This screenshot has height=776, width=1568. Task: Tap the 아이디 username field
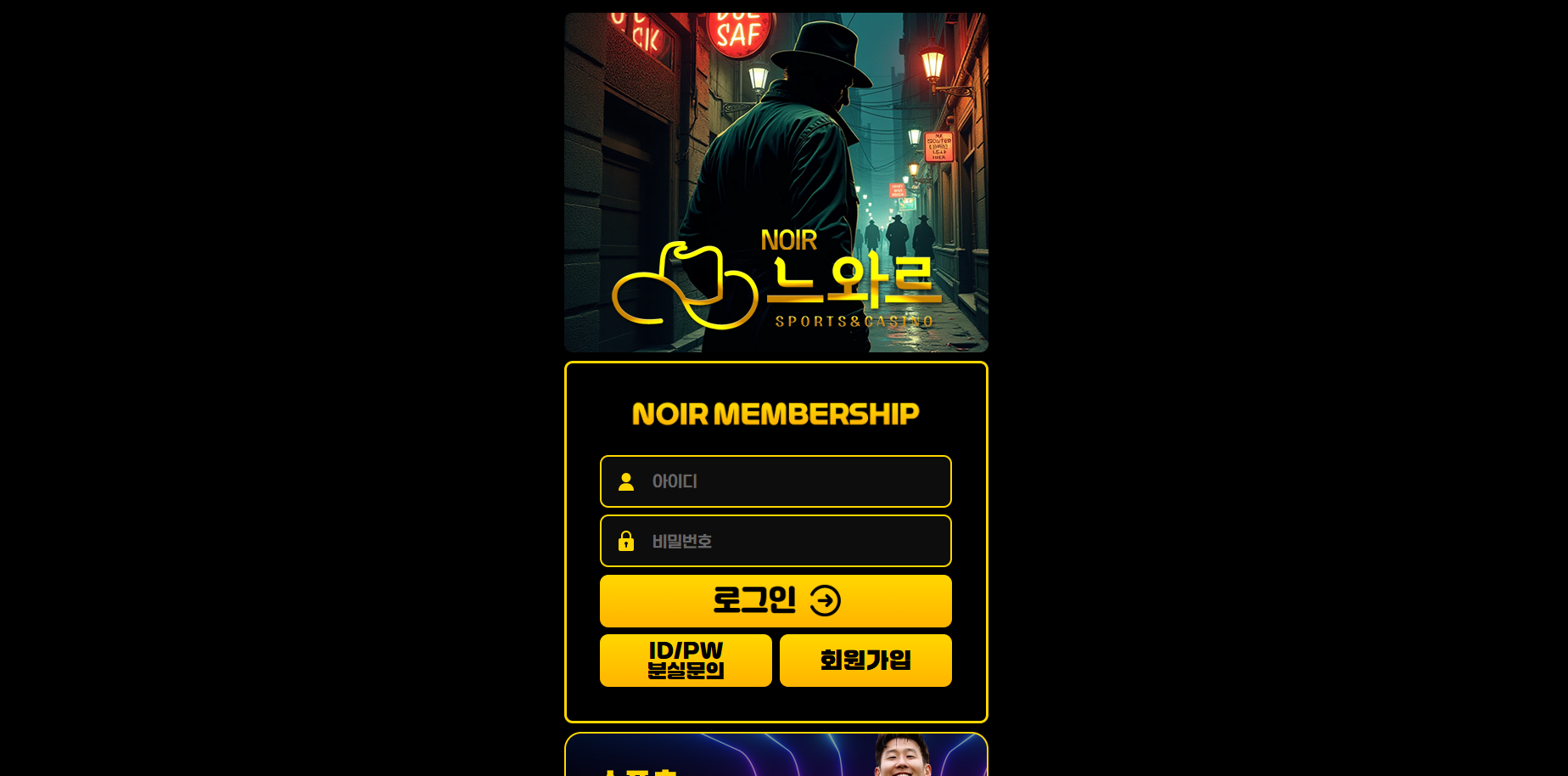[x=776, y=481]
